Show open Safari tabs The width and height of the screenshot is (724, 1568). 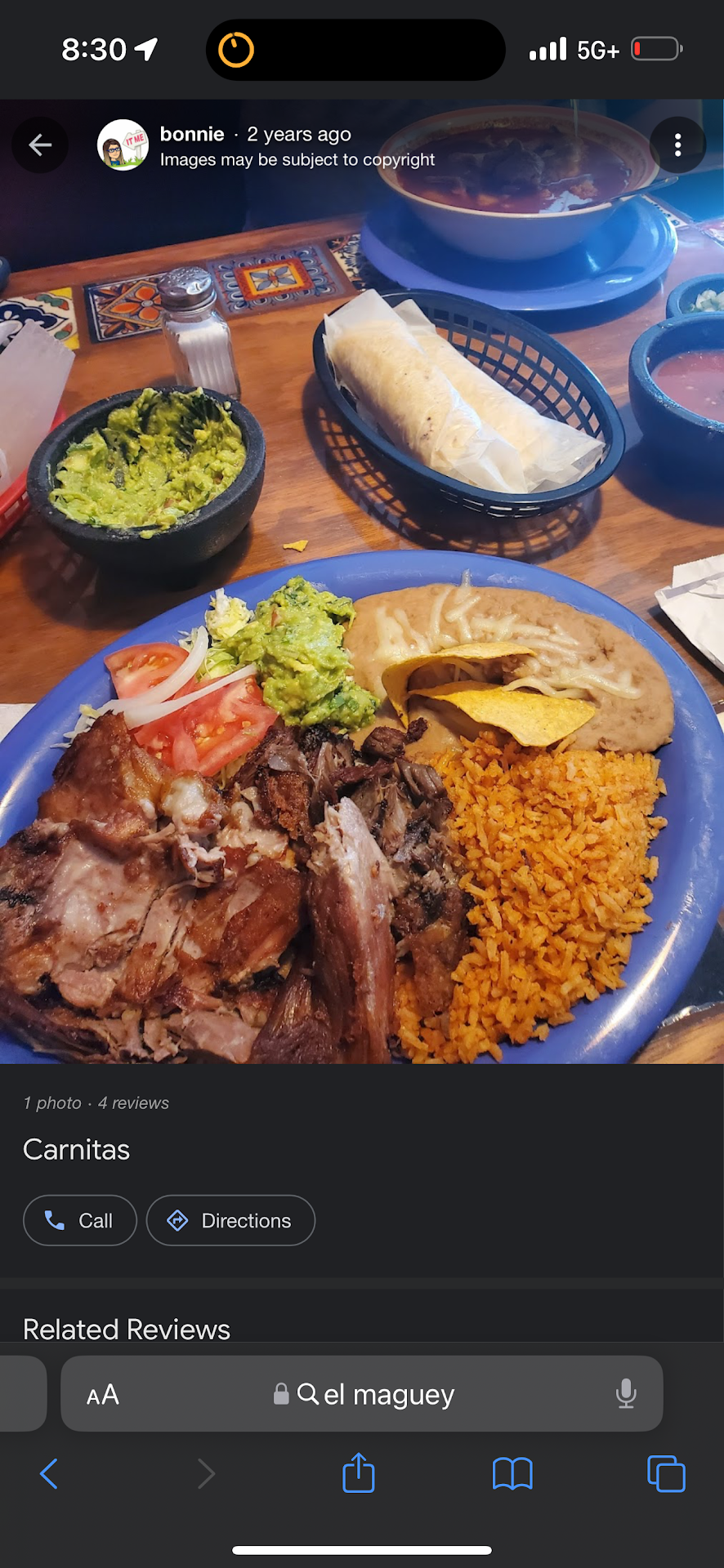666,1474
